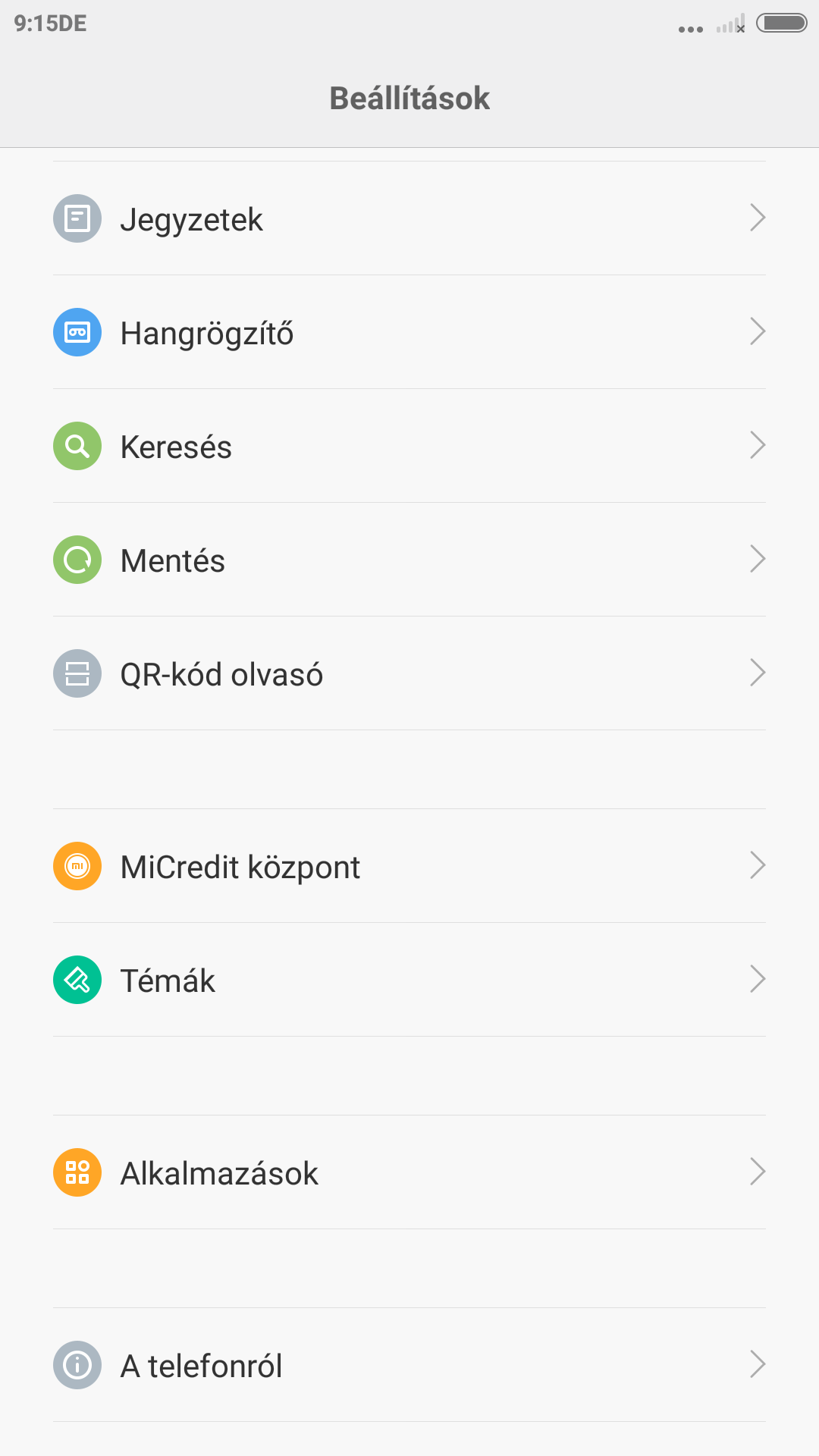Show Alkalmazások settings
819x1456 pixels.
click(409, 1172)
